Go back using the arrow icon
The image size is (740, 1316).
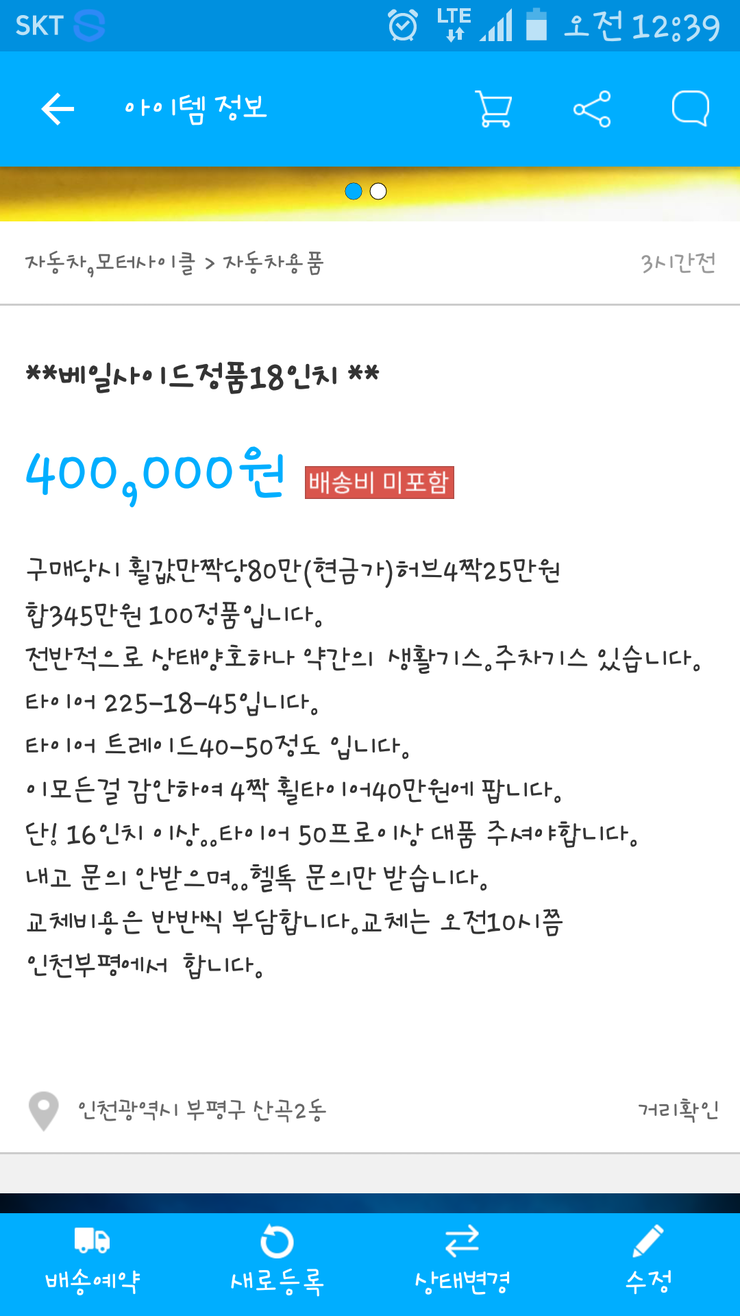point(57,109)
